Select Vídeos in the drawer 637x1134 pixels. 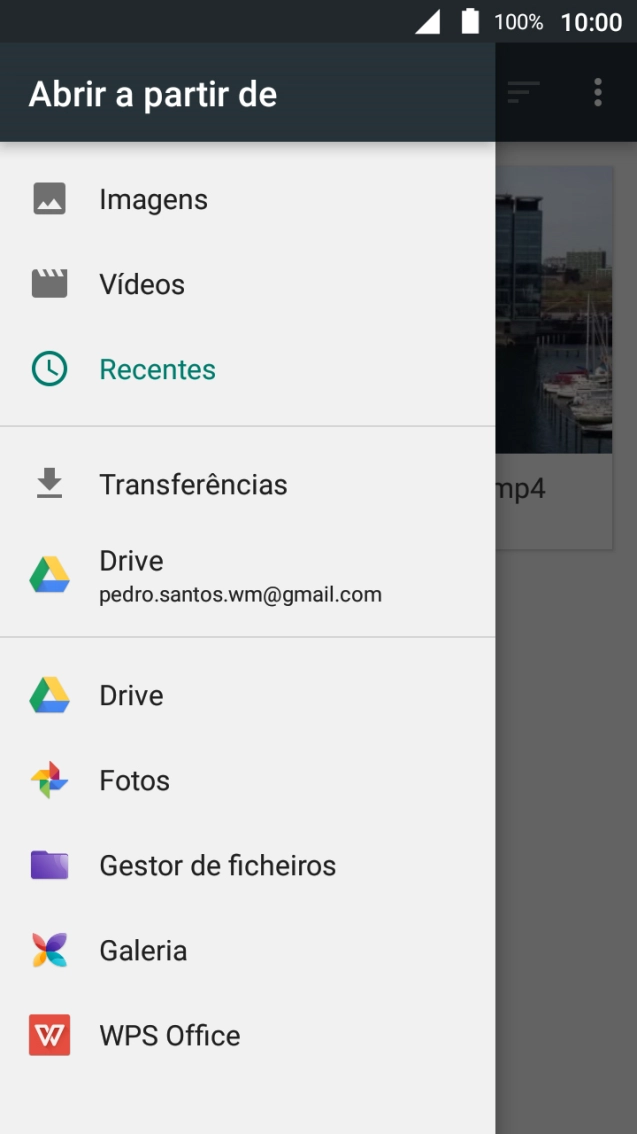point(142,285)
